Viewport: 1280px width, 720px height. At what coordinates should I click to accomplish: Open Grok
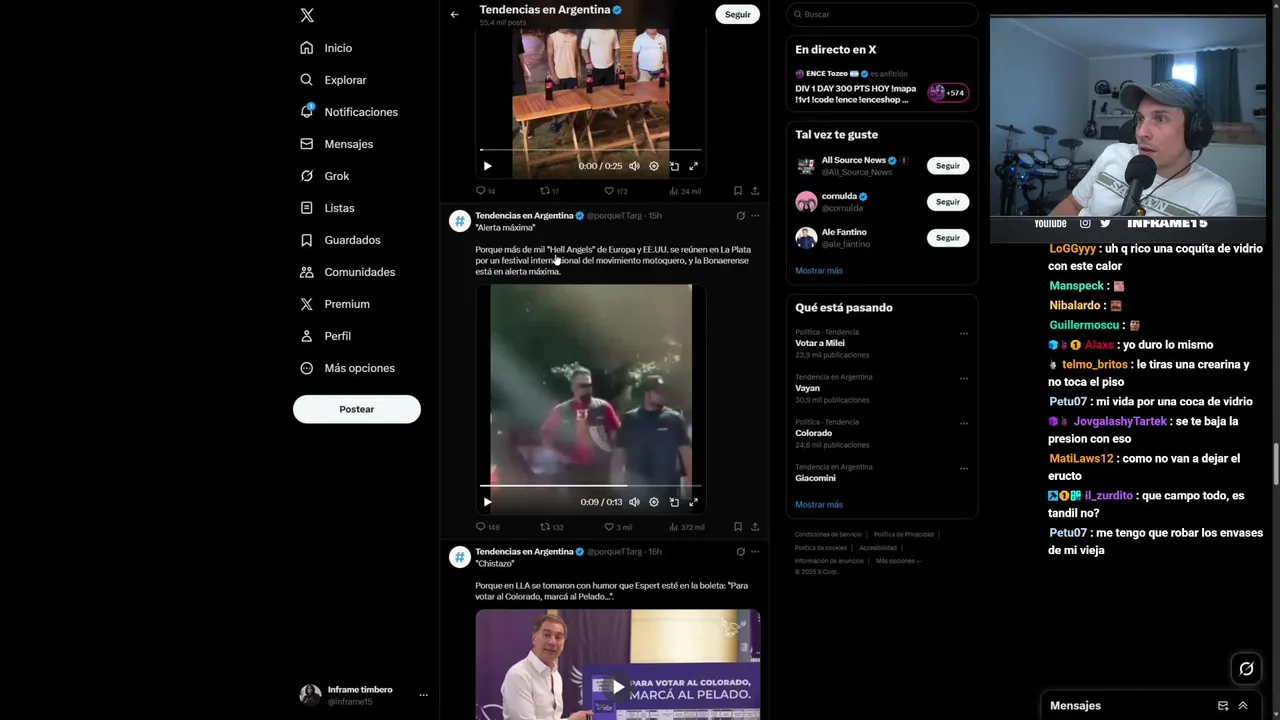[336, 176]
